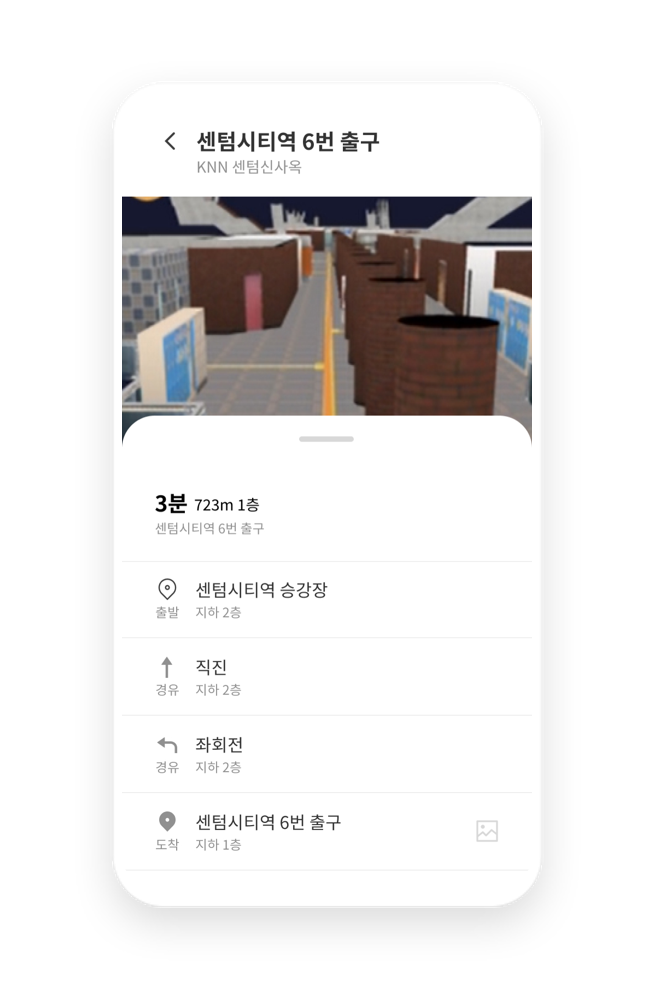Viewport: 654px width, 989px height.
Task: View the photo of 6번 출구 arrival
Action: point(487,831)
